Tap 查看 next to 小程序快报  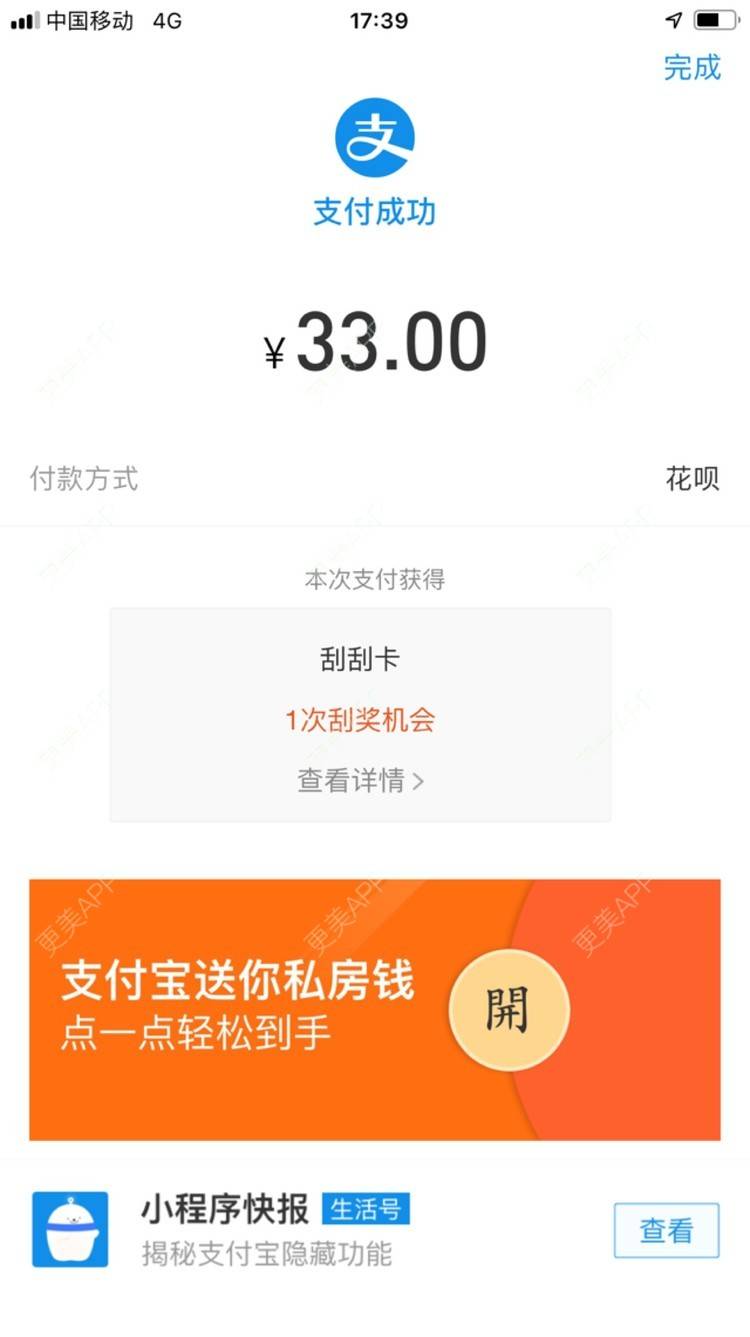tap(666, 1231)
